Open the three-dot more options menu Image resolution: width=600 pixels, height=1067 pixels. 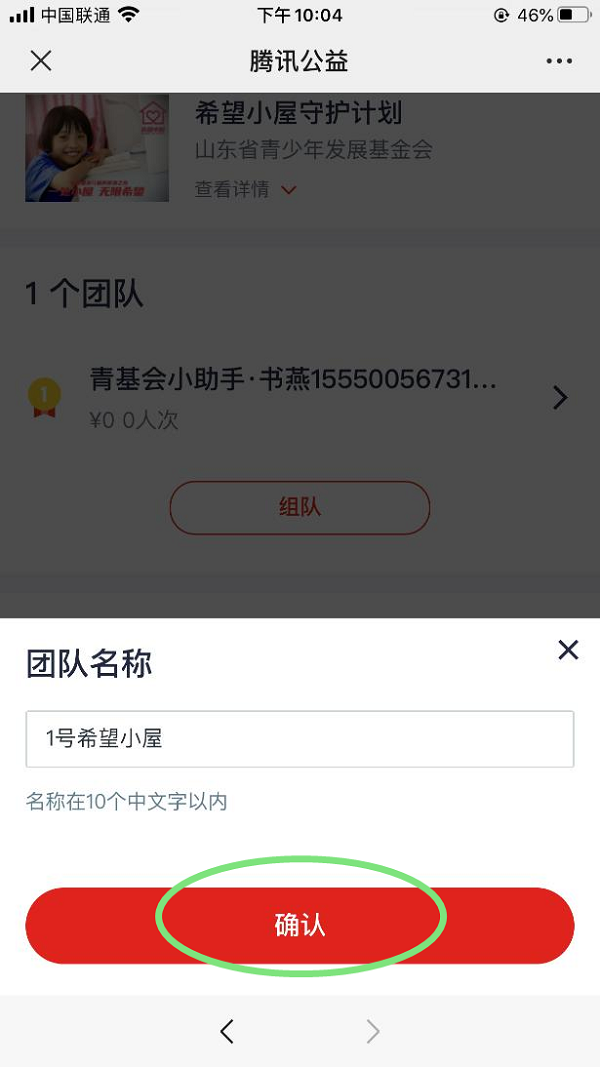559,61
